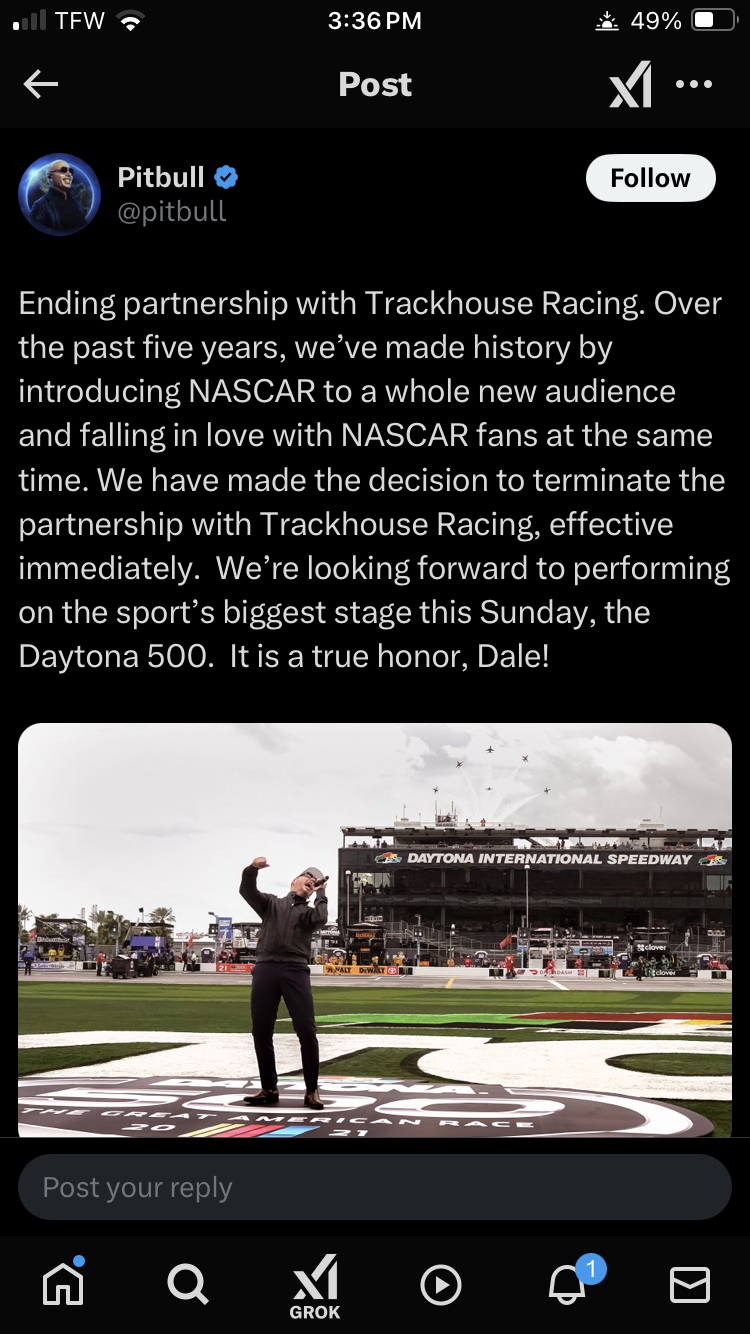This screenshot has width=750, height=1334.
Task: Open the post overflow menu
Action: (694, 85)
